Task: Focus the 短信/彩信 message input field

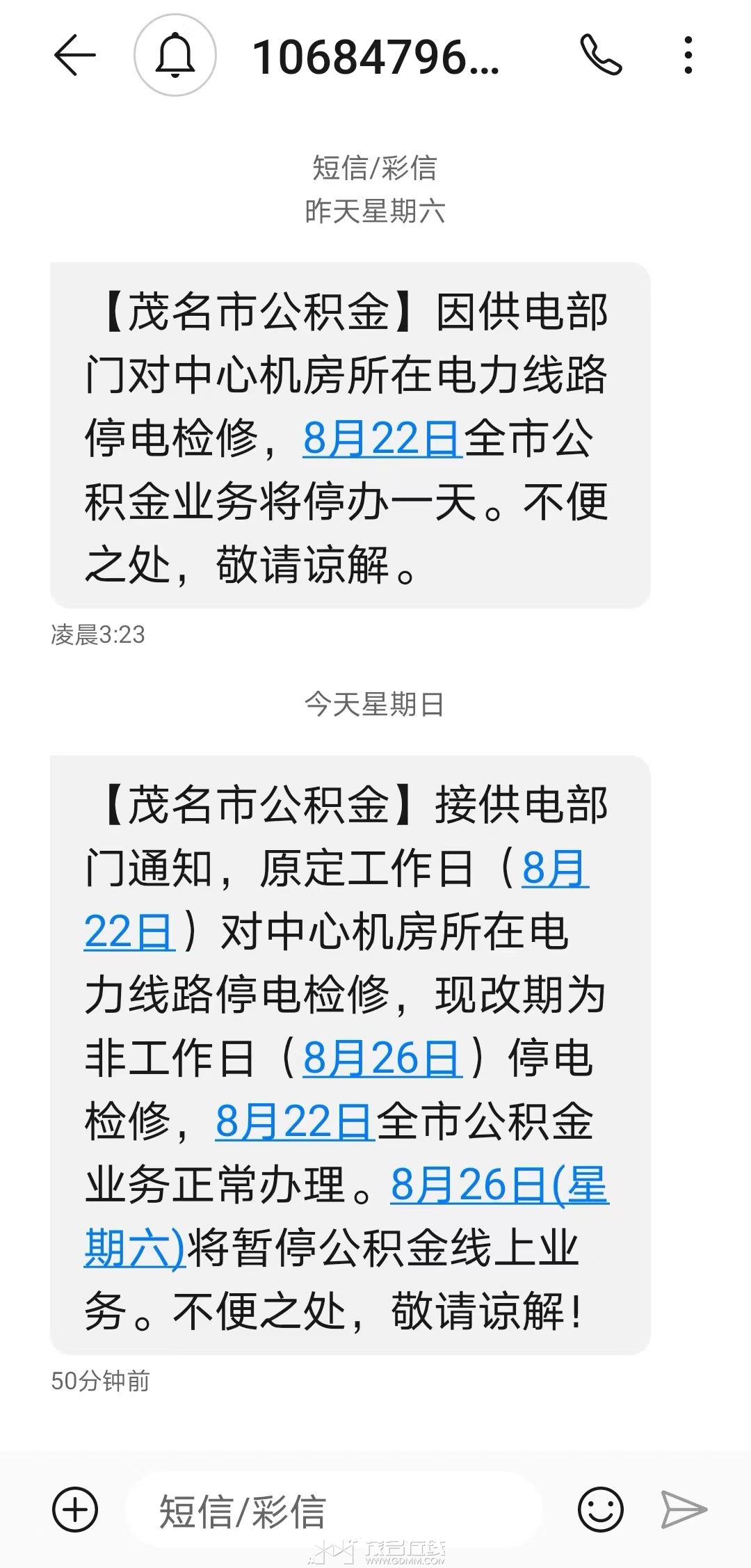Action: [334, 1511]
